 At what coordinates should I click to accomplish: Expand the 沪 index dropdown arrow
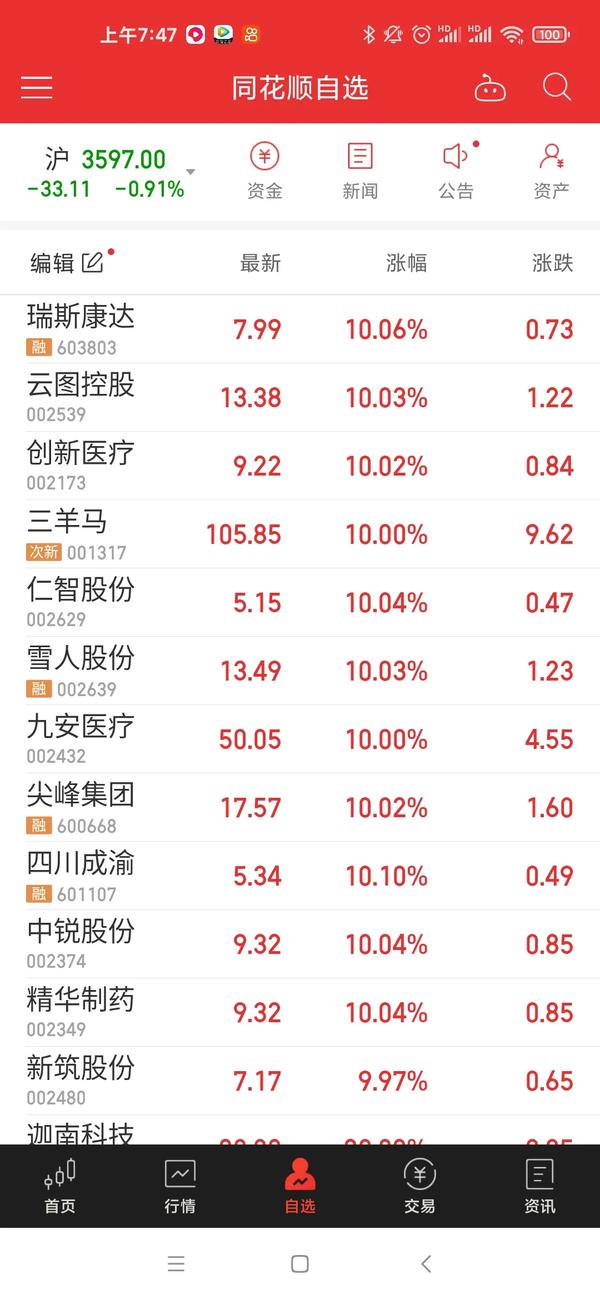pos(190,172)
